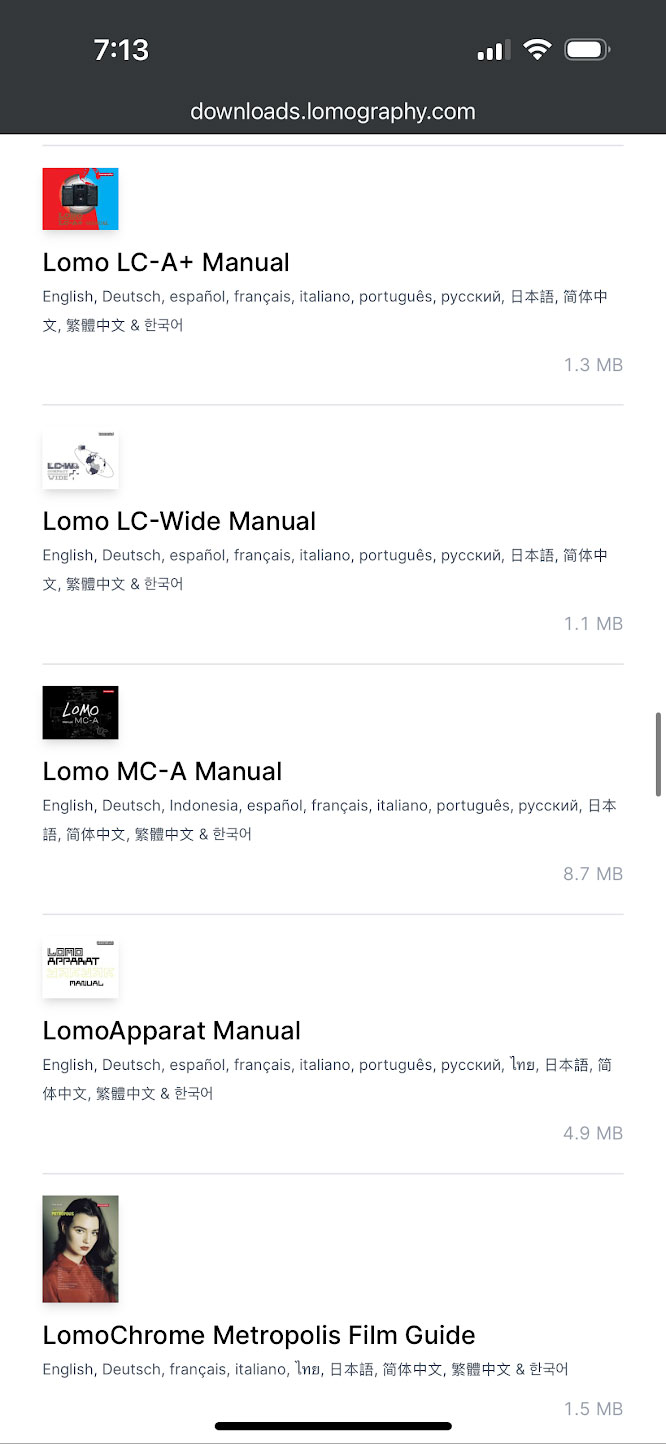666x1444 pixels.
Task: Open the LomoApparat Manual download
Action: click(171, 1031)
